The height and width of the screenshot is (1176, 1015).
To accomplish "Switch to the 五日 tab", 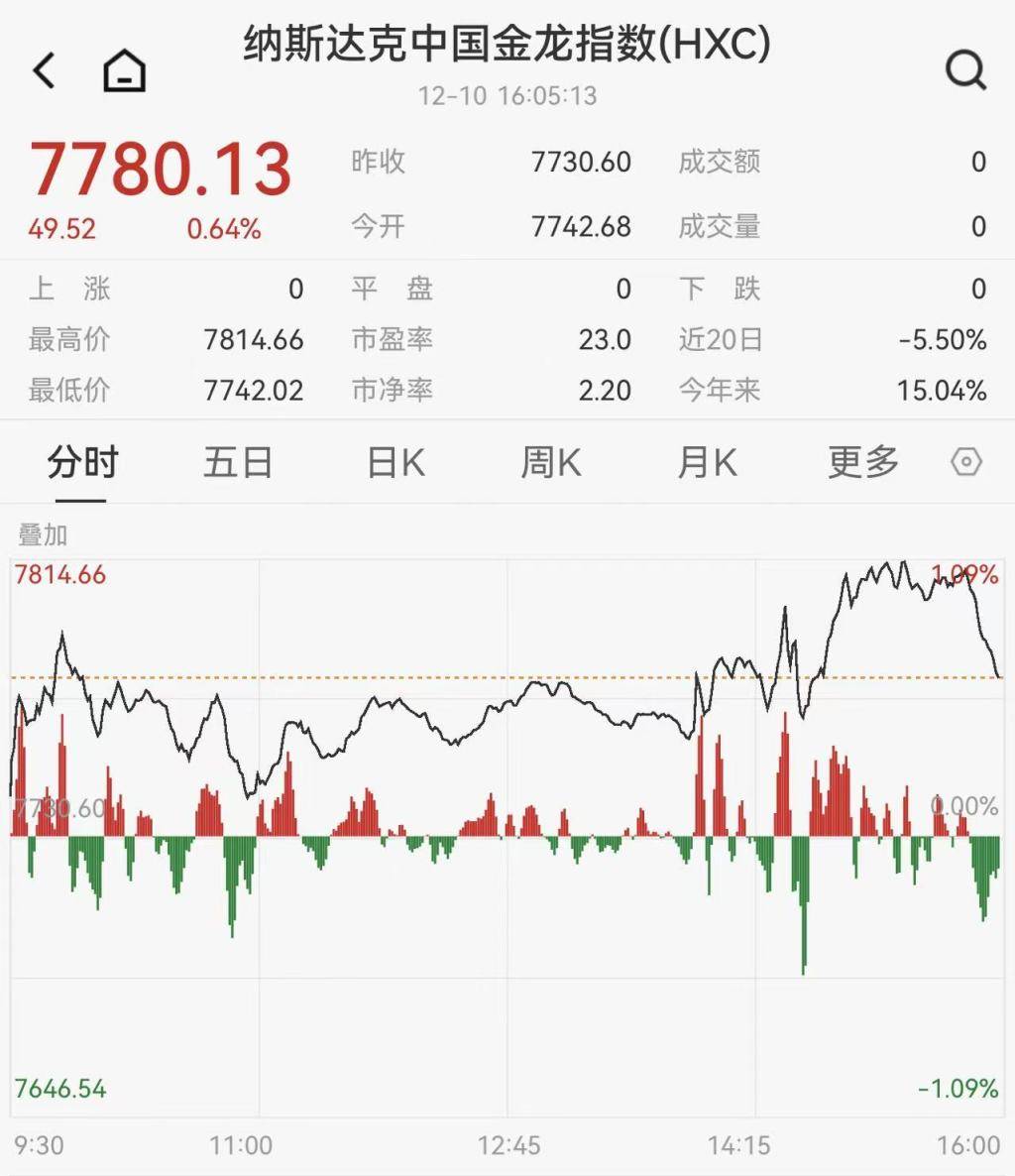I will point(238,462).
